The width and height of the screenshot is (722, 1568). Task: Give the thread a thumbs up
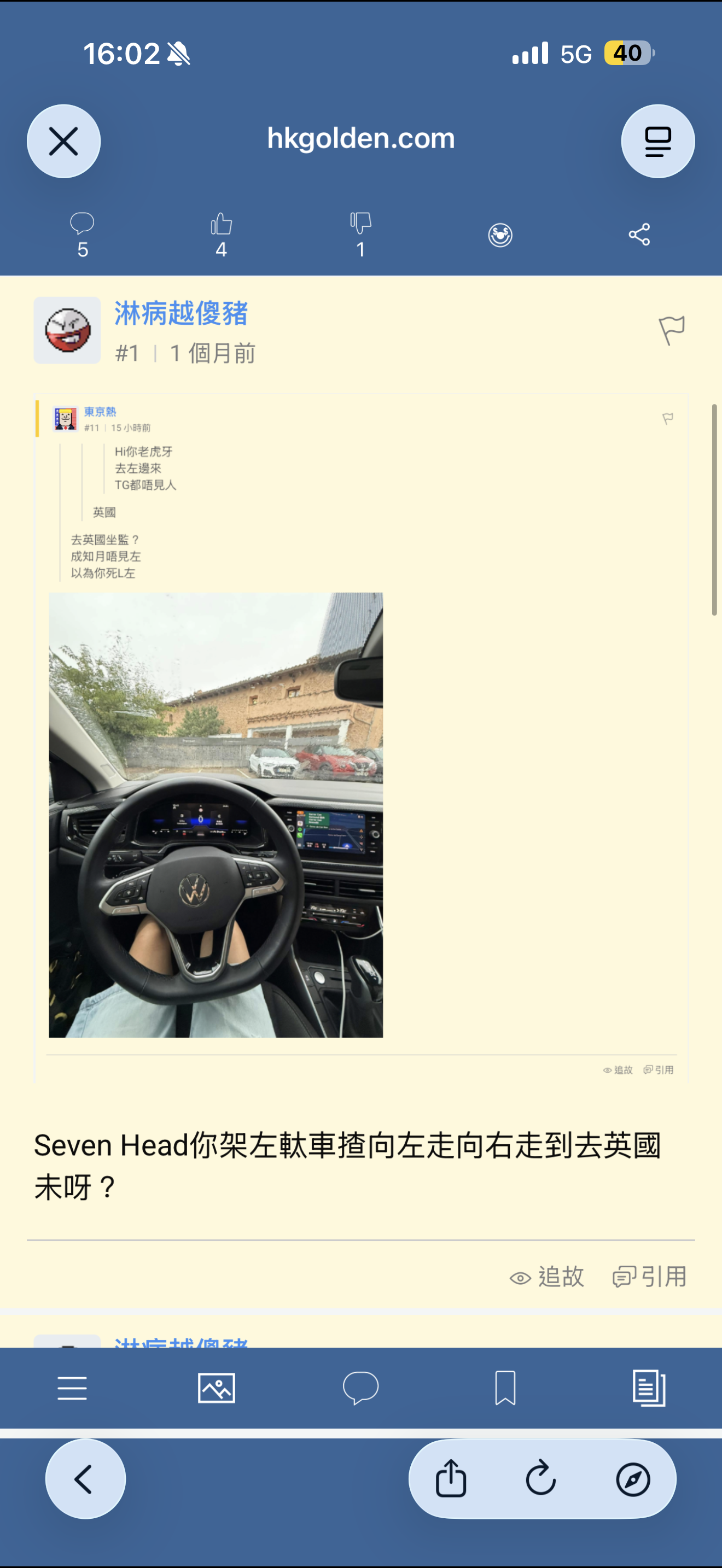pos(222,235)
